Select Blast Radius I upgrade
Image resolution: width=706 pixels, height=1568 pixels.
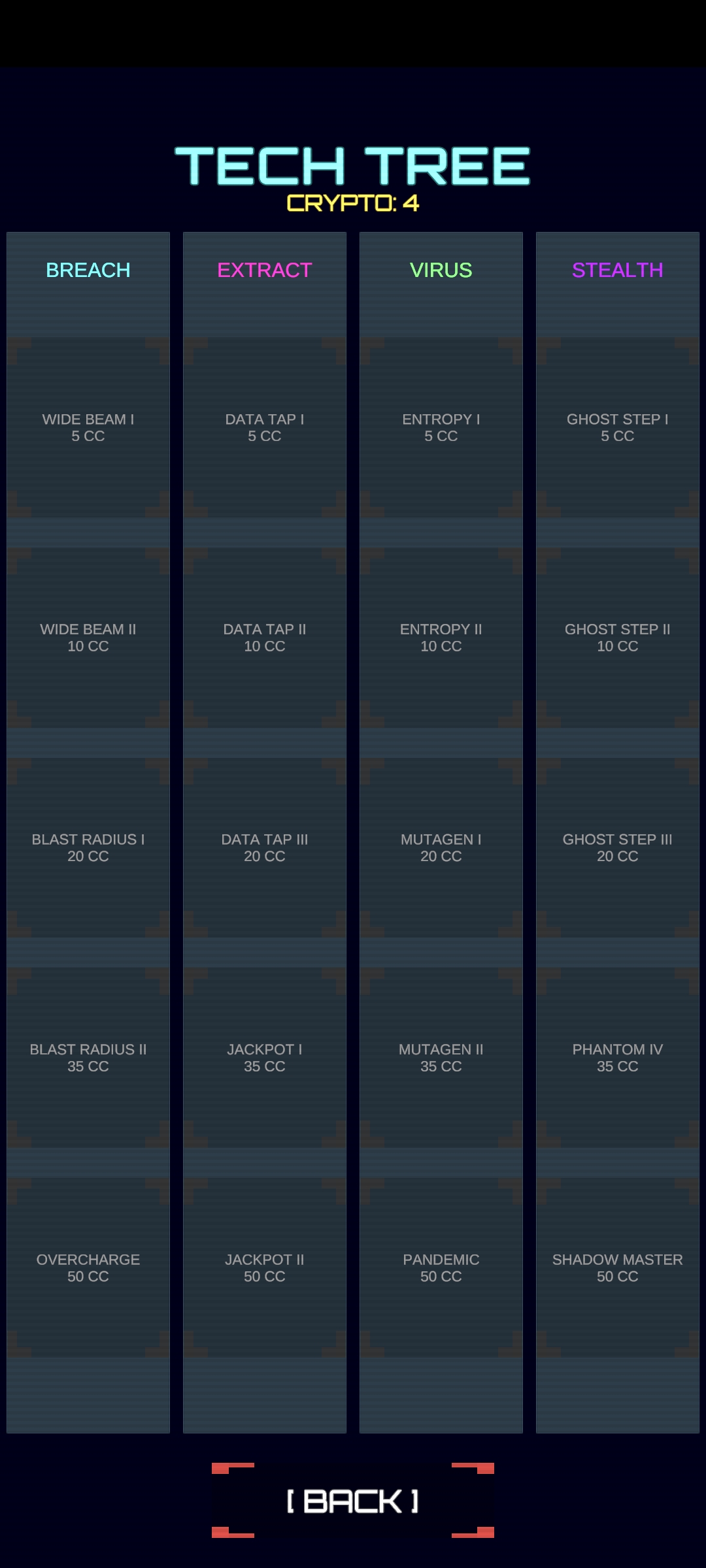tap(88, 847)
